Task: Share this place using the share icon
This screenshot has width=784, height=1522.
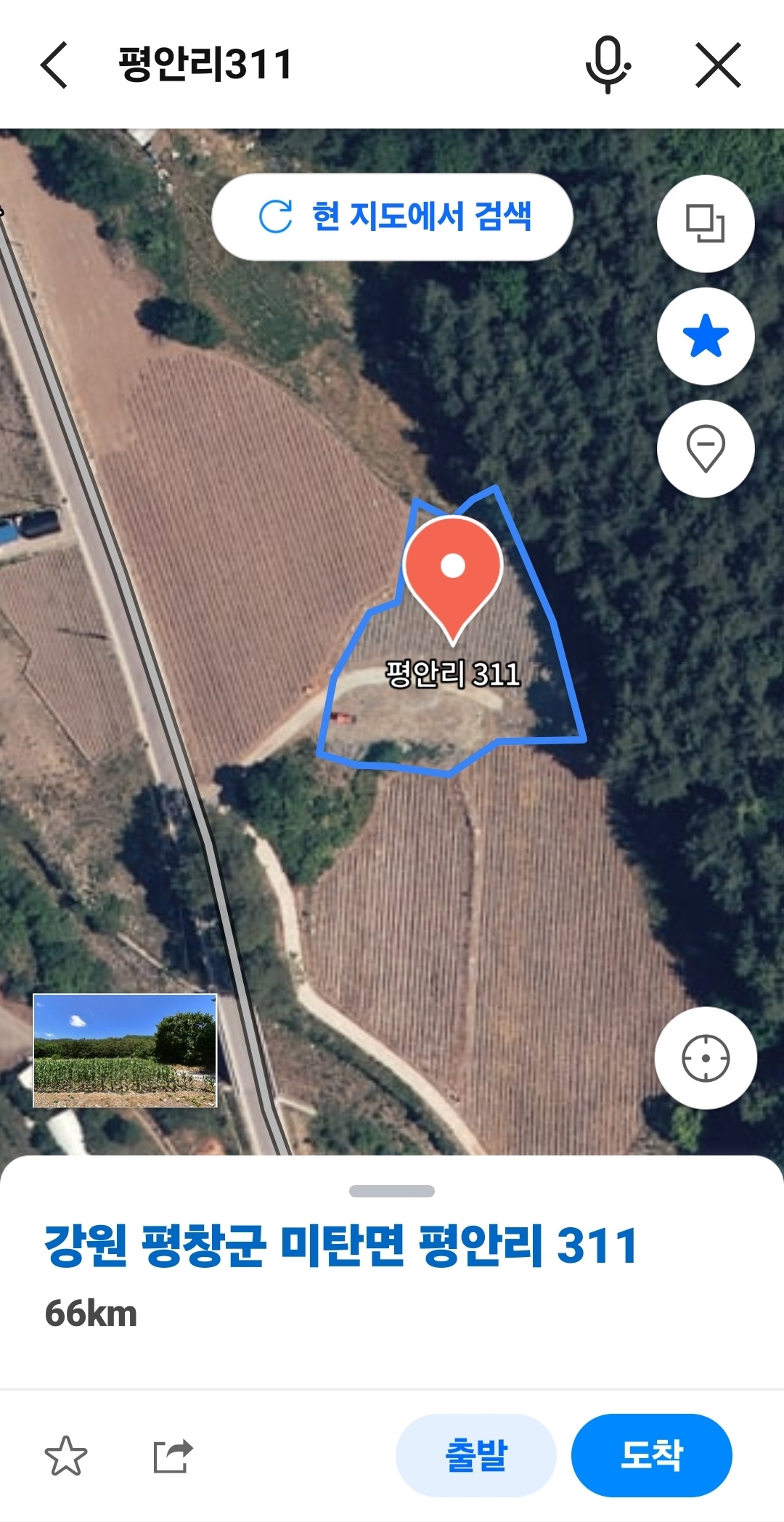Action: [x=172, y=1454]
